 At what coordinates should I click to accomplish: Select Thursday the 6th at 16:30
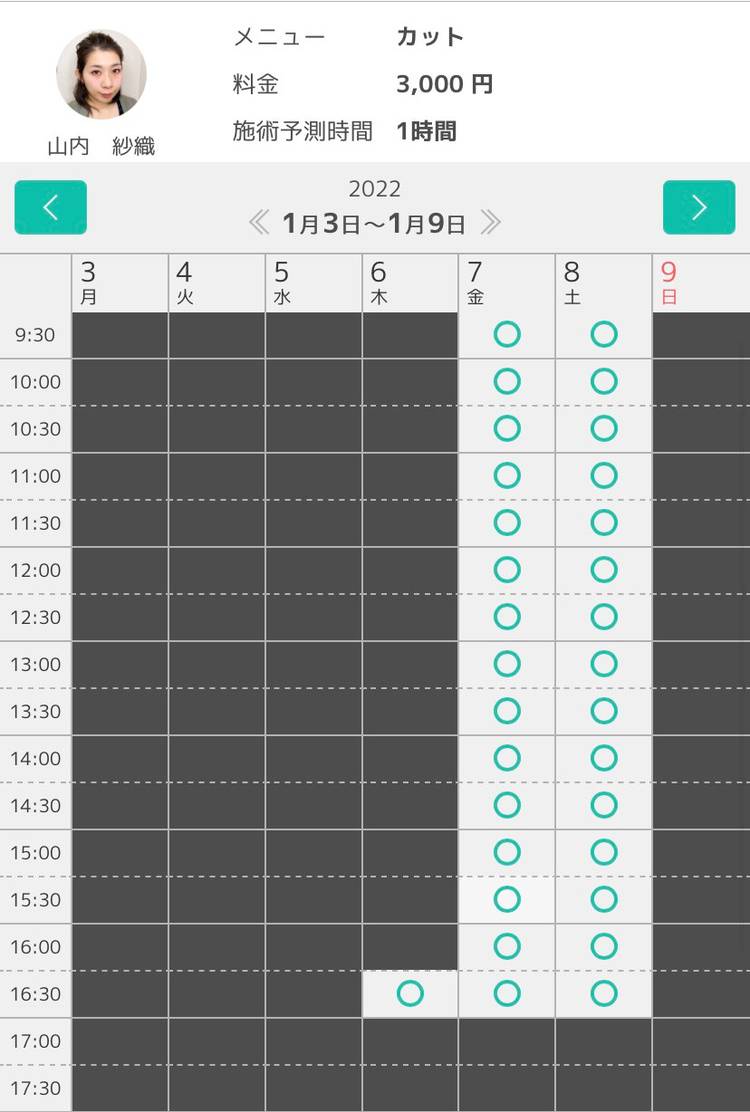click(410, 993)
